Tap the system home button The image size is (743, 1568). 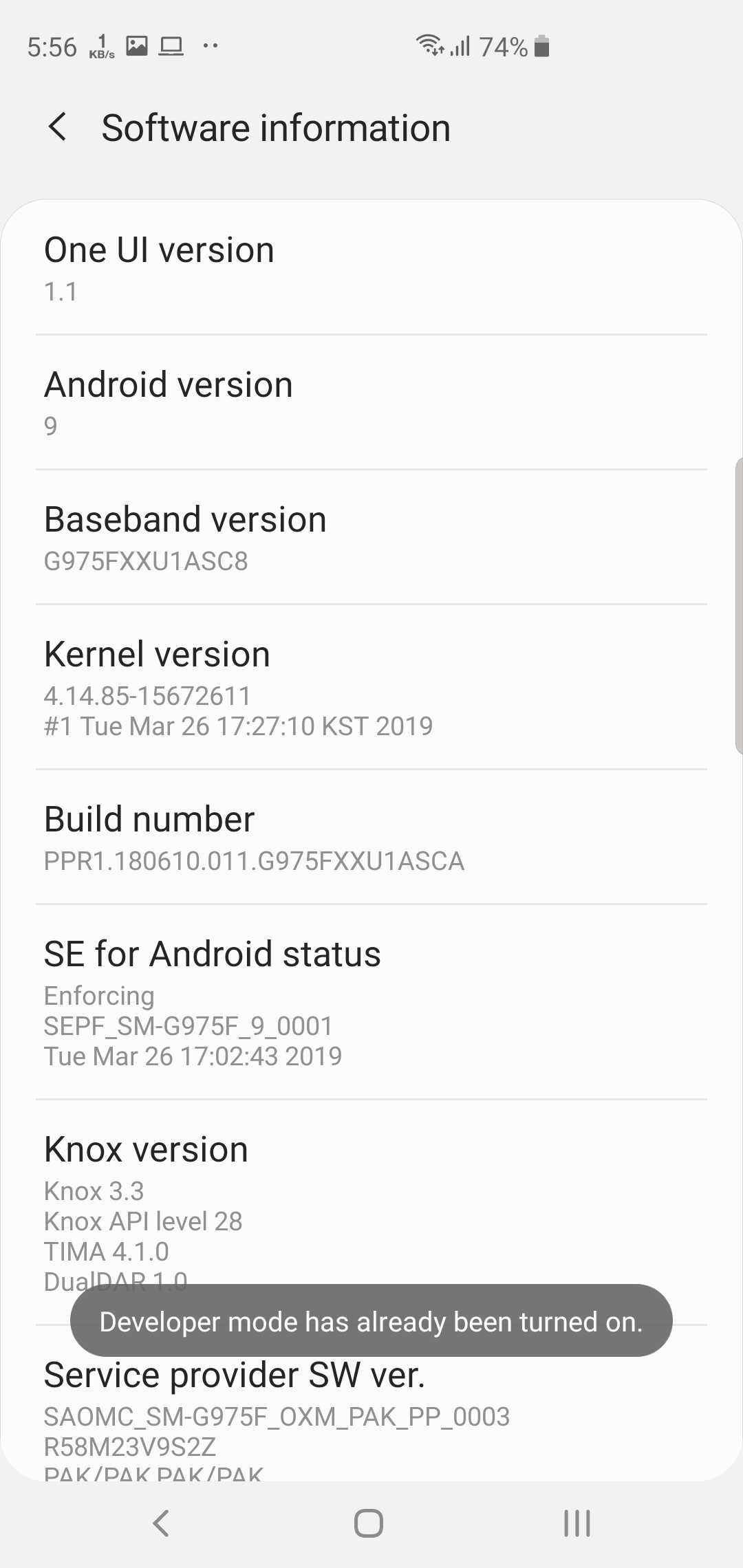369,1523
